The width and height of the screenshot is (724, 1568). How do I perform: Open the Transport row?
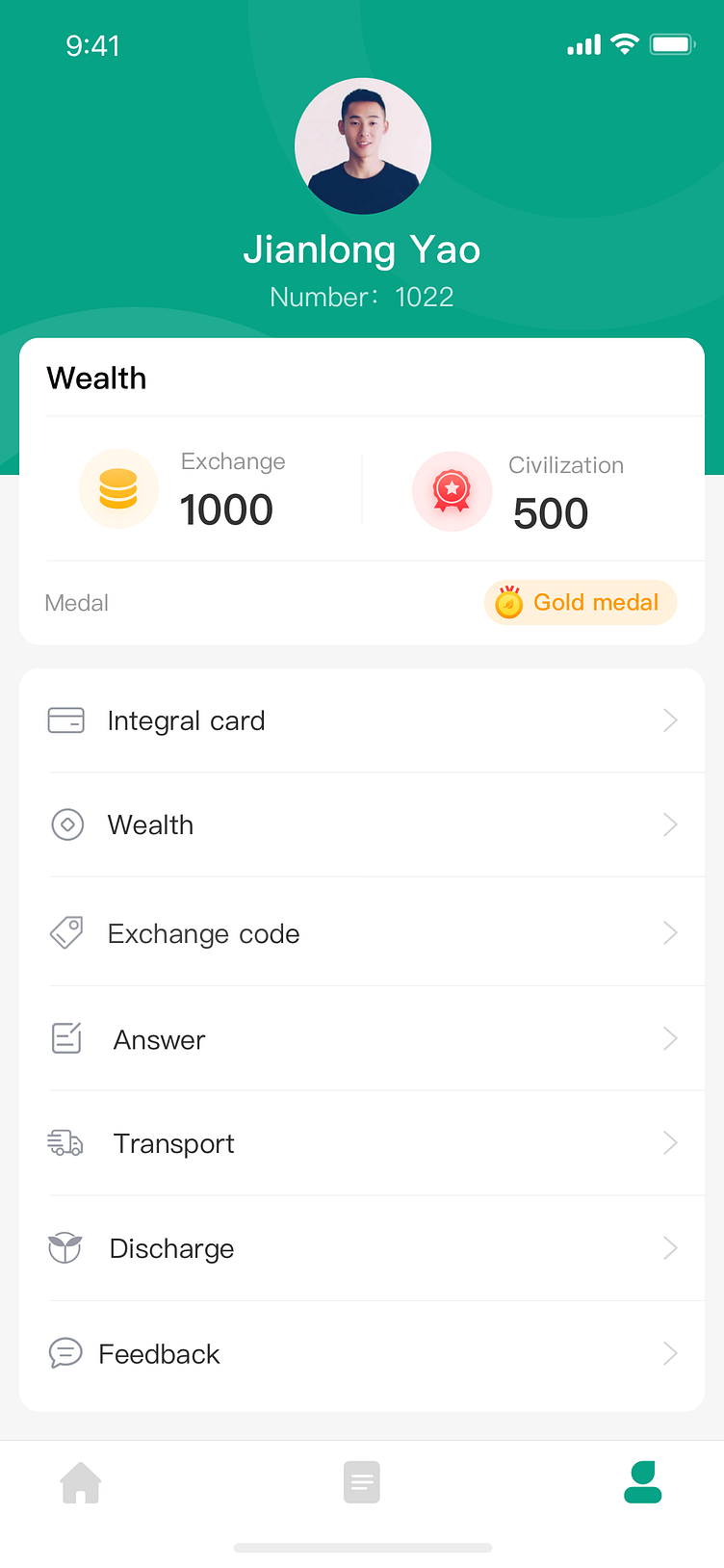tap(362, 1143)
